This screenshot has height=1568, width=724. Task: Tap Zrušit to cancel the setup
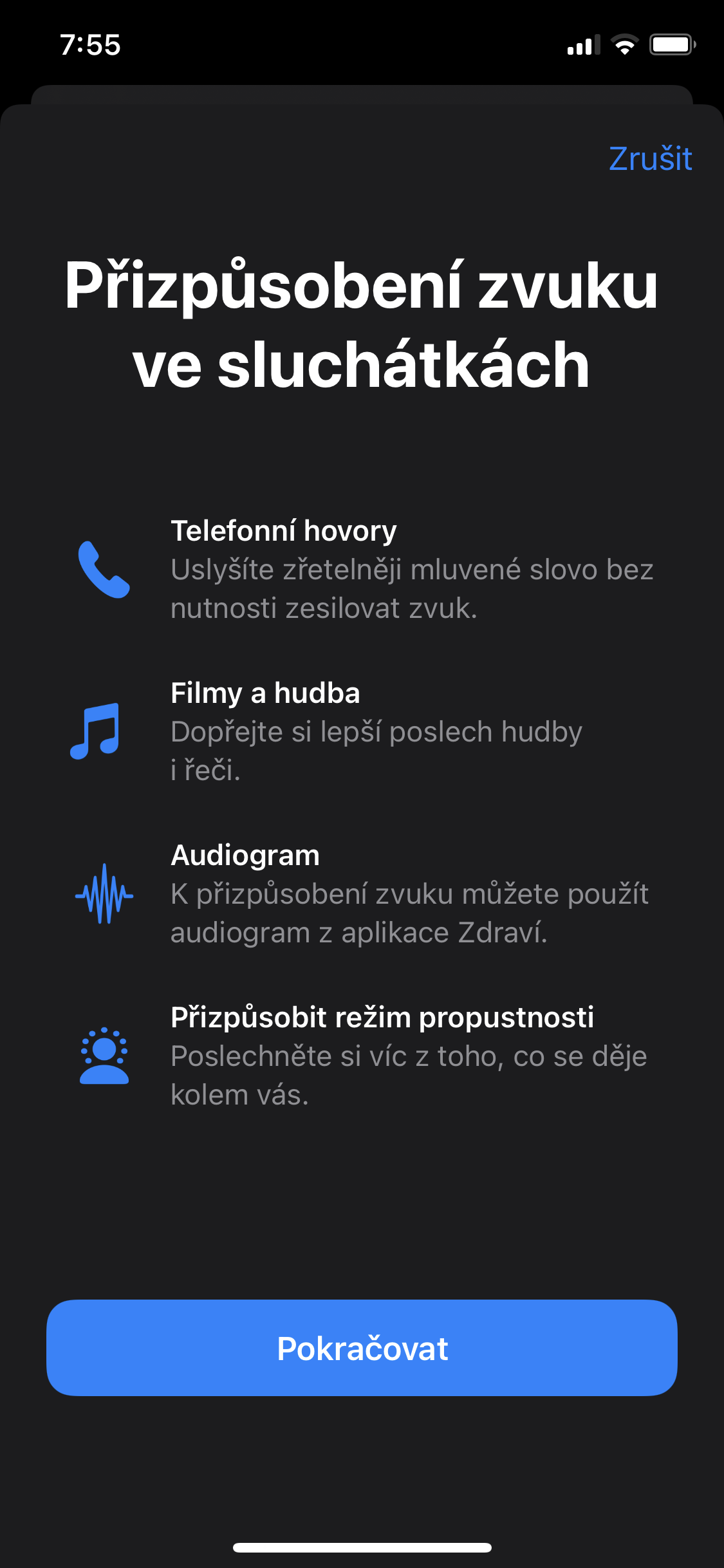click(650, 158)
